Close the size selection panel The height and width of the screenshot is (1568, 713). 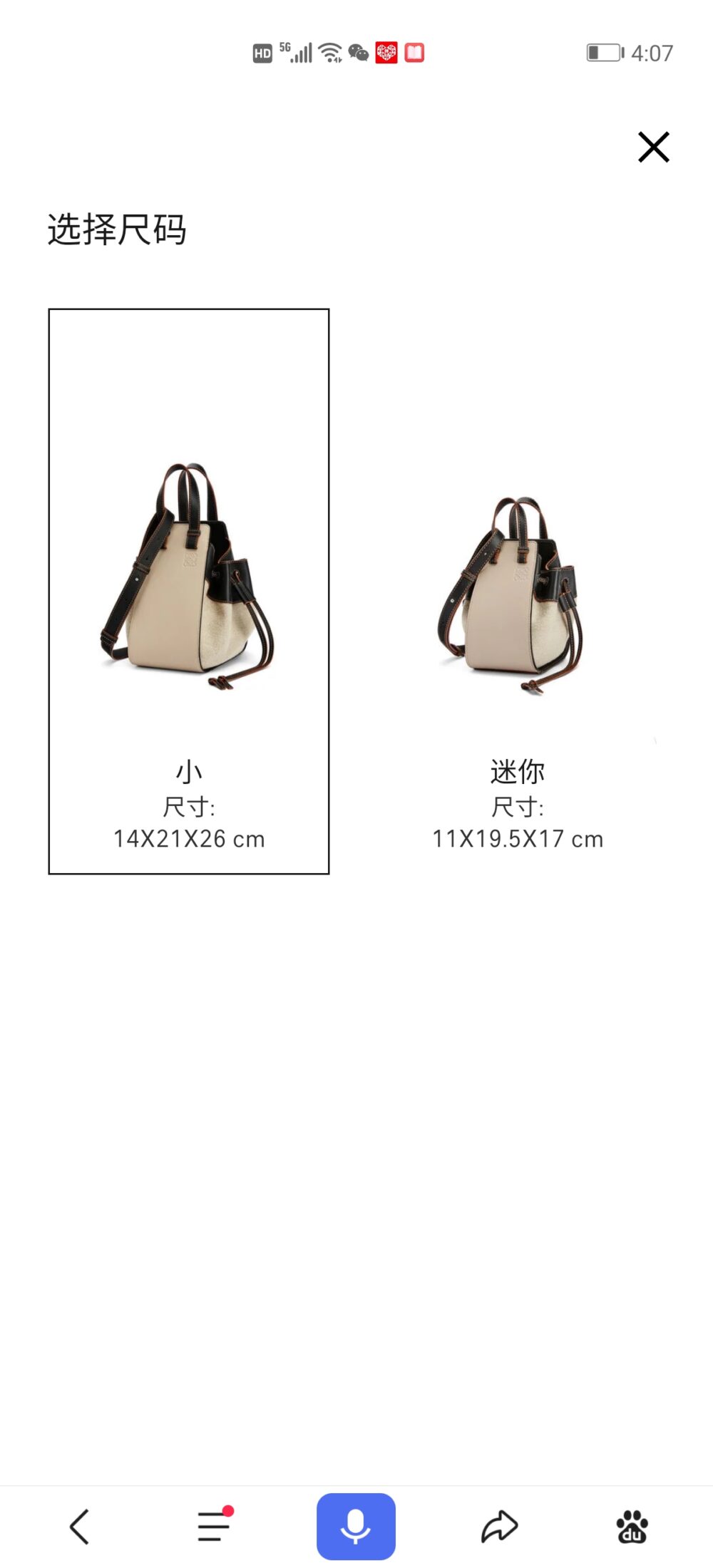click(653, 148)
